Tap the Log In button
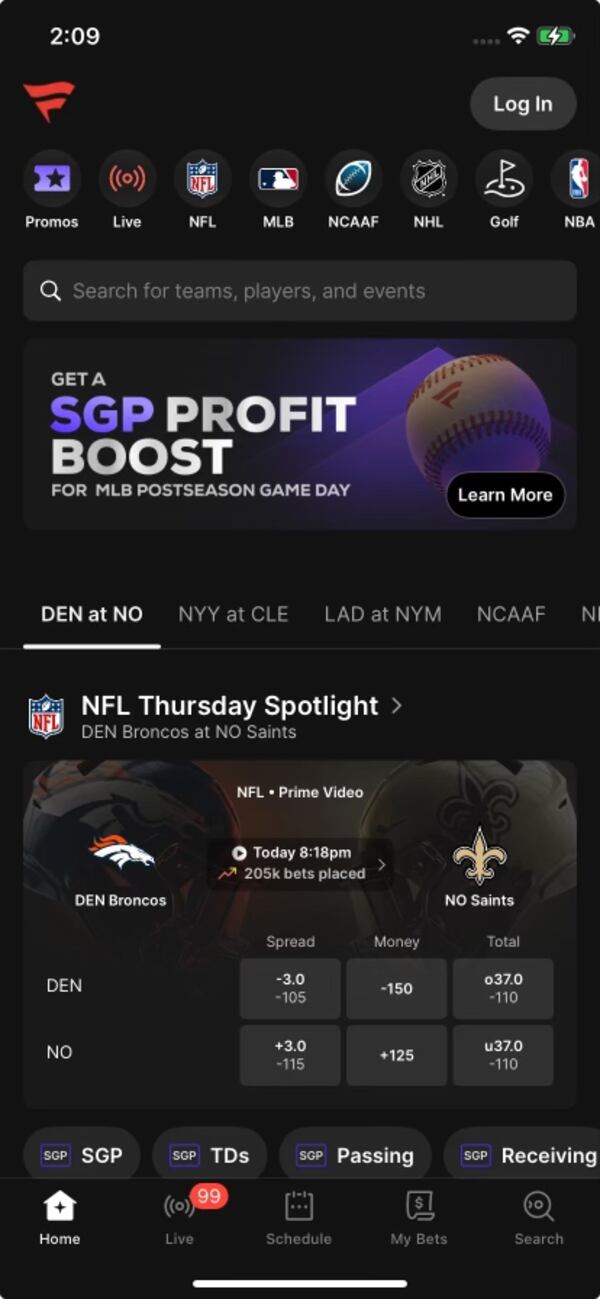This screenshot has height=1299, width=600. pyautogui.click(x=523, y=104)
